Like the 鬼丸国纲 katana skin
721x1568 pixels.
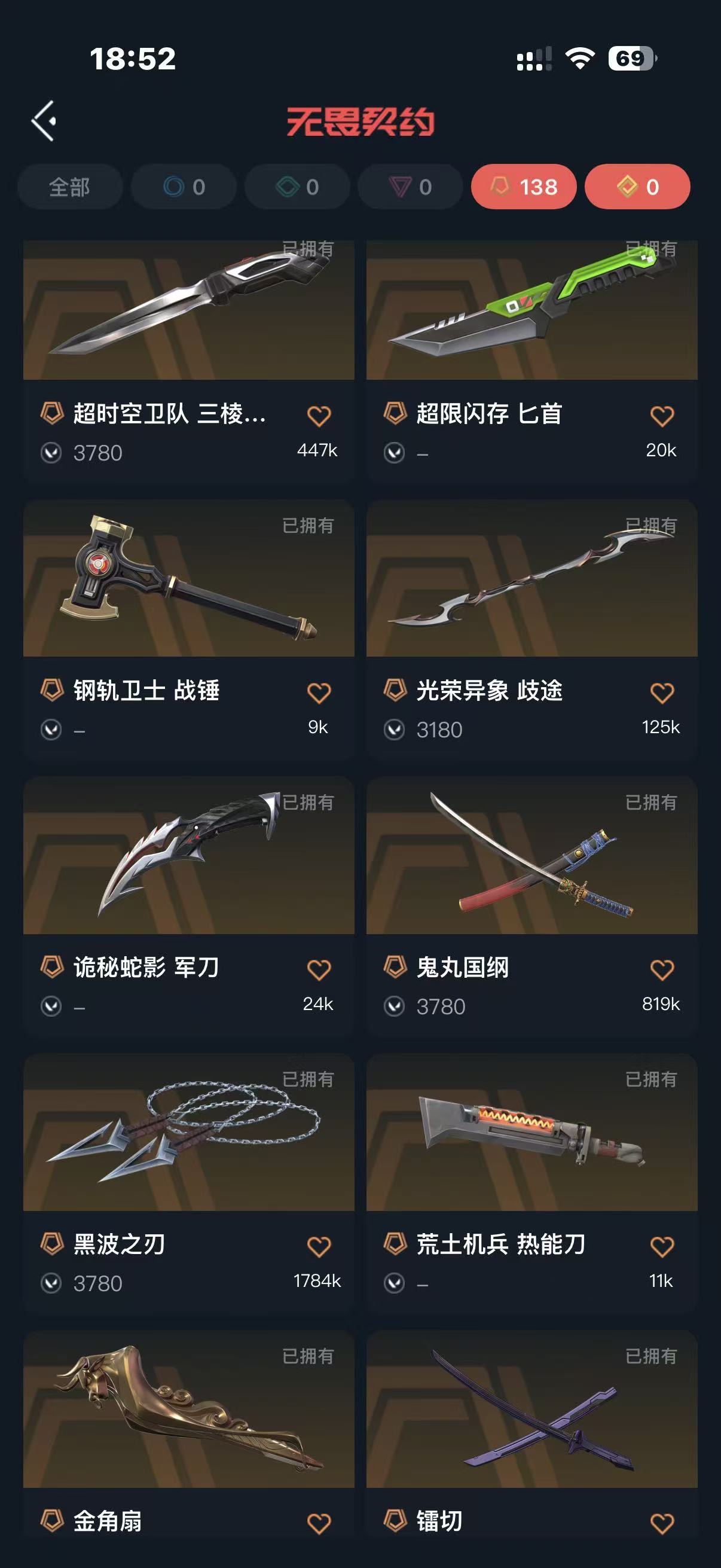(x=661, y=969)
